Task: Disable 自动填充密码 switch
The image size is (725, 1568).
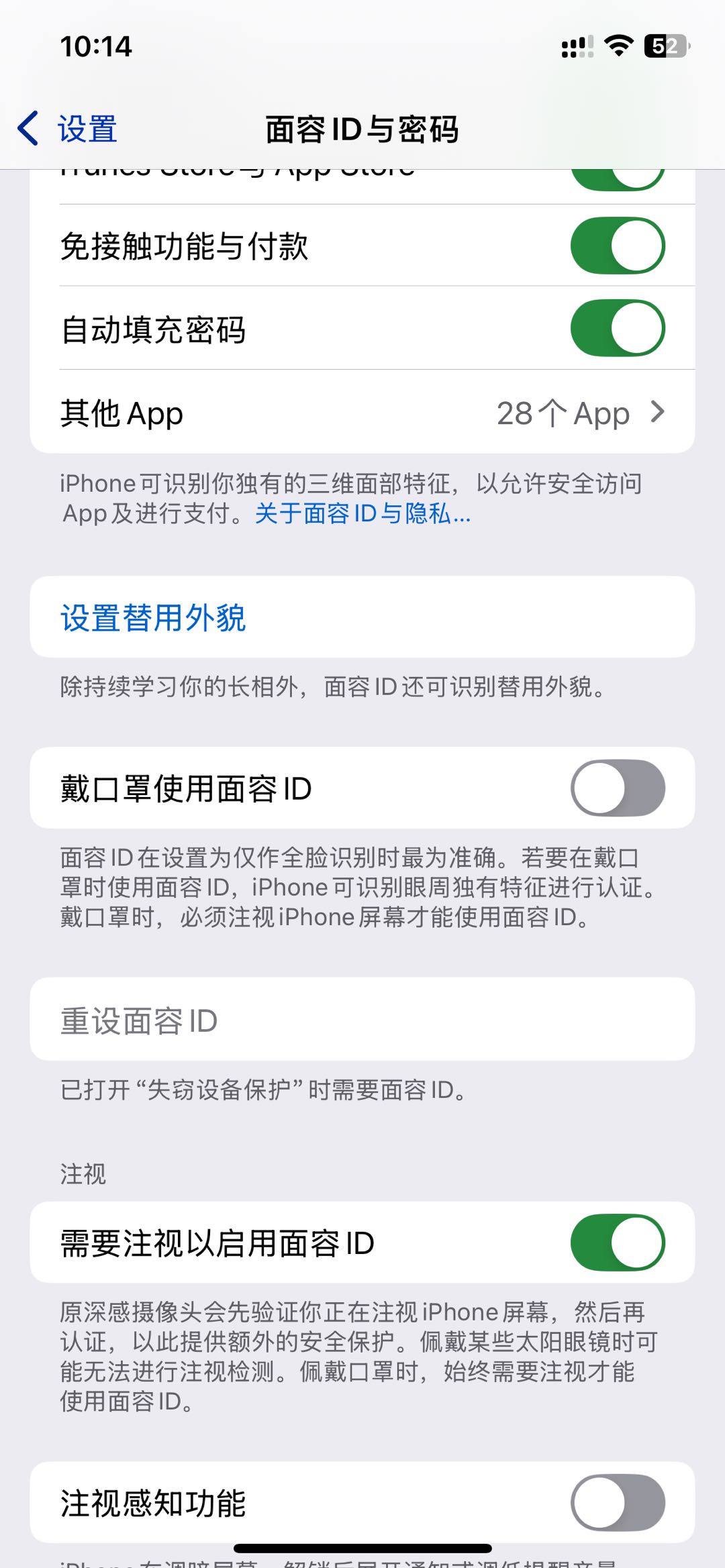Action: coord(617,328)
